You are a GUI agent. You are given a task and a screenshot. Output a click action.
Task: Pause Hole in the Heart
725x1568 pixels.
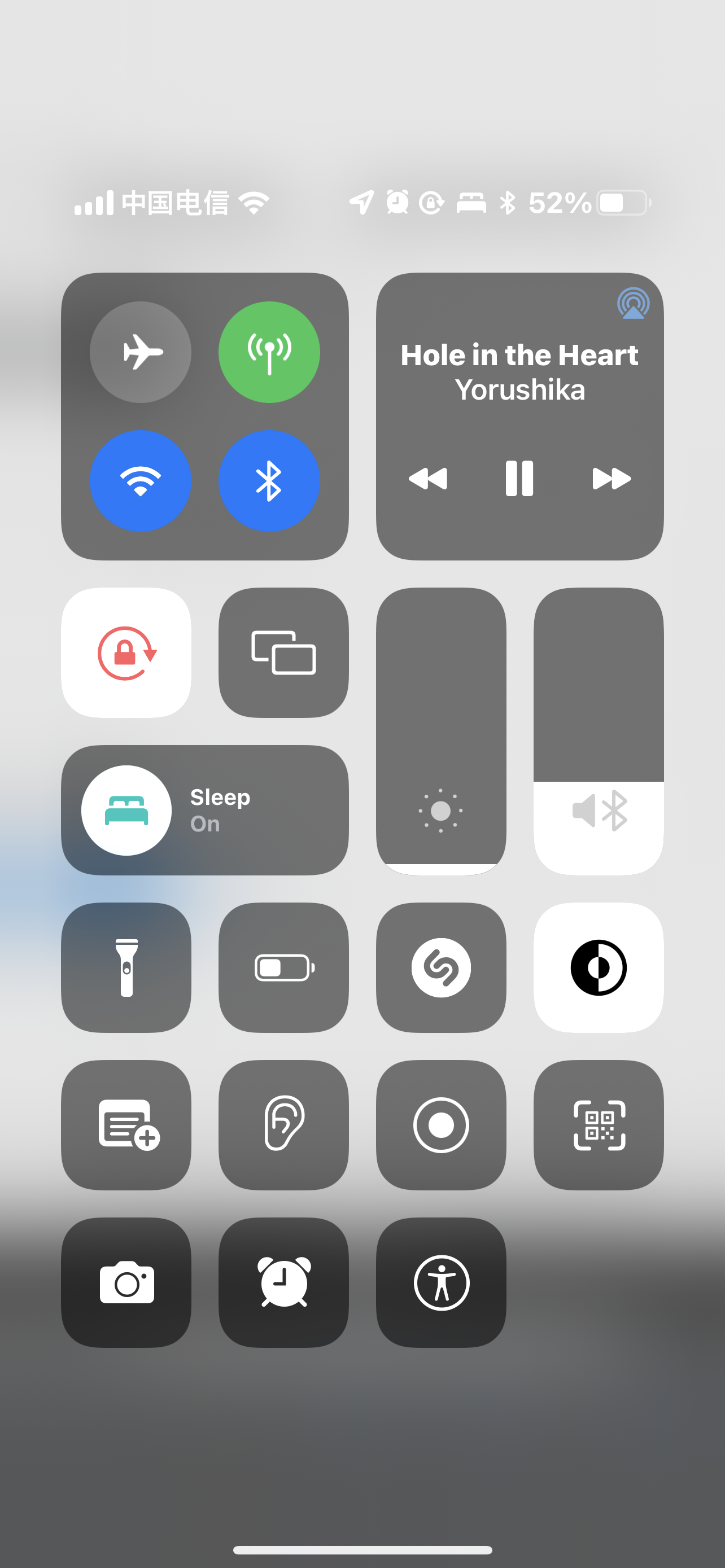click(x=519, y=479)
